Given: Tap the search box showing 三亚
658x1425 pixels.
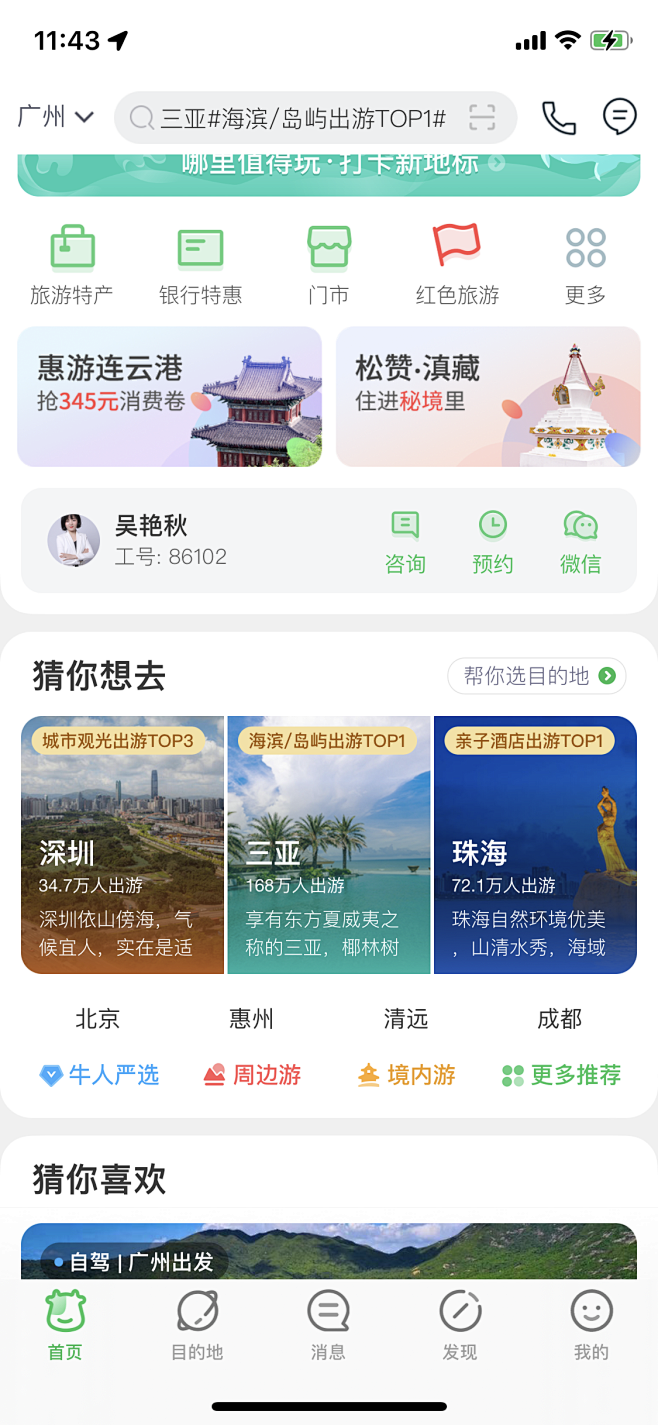Looking at the screenshot, I should (x=300, y=119).
